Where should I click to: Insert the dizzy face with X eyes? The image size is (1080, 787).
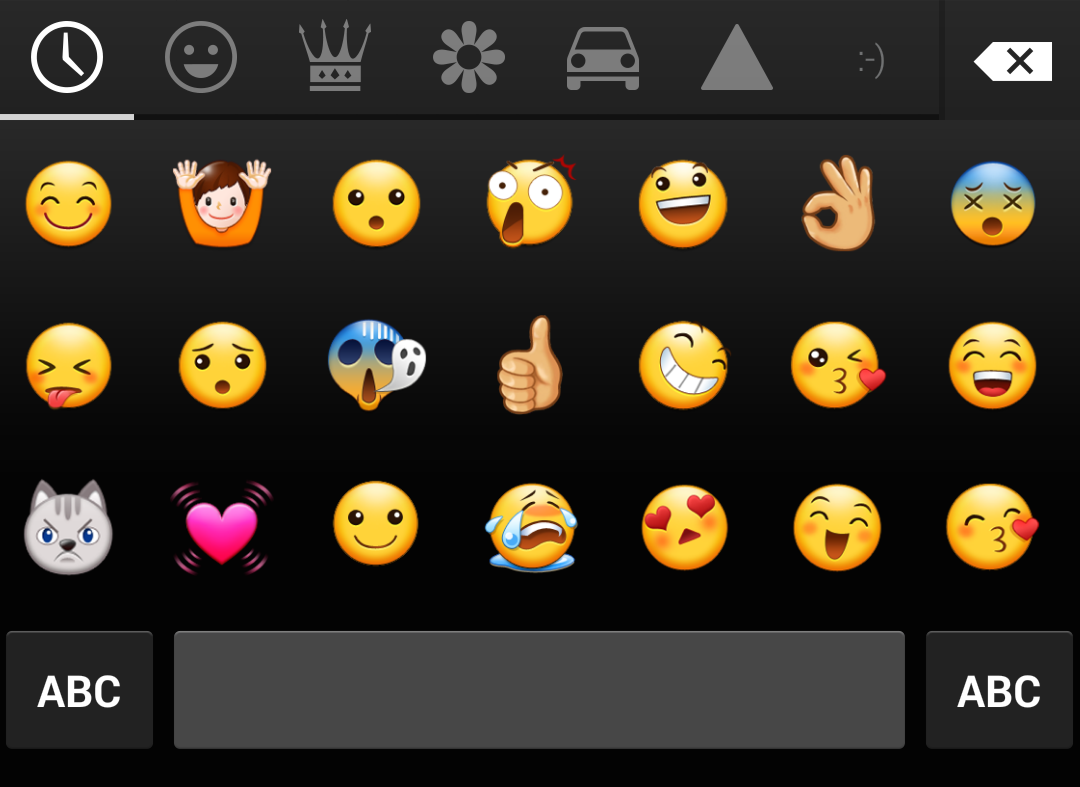(992, 203)
